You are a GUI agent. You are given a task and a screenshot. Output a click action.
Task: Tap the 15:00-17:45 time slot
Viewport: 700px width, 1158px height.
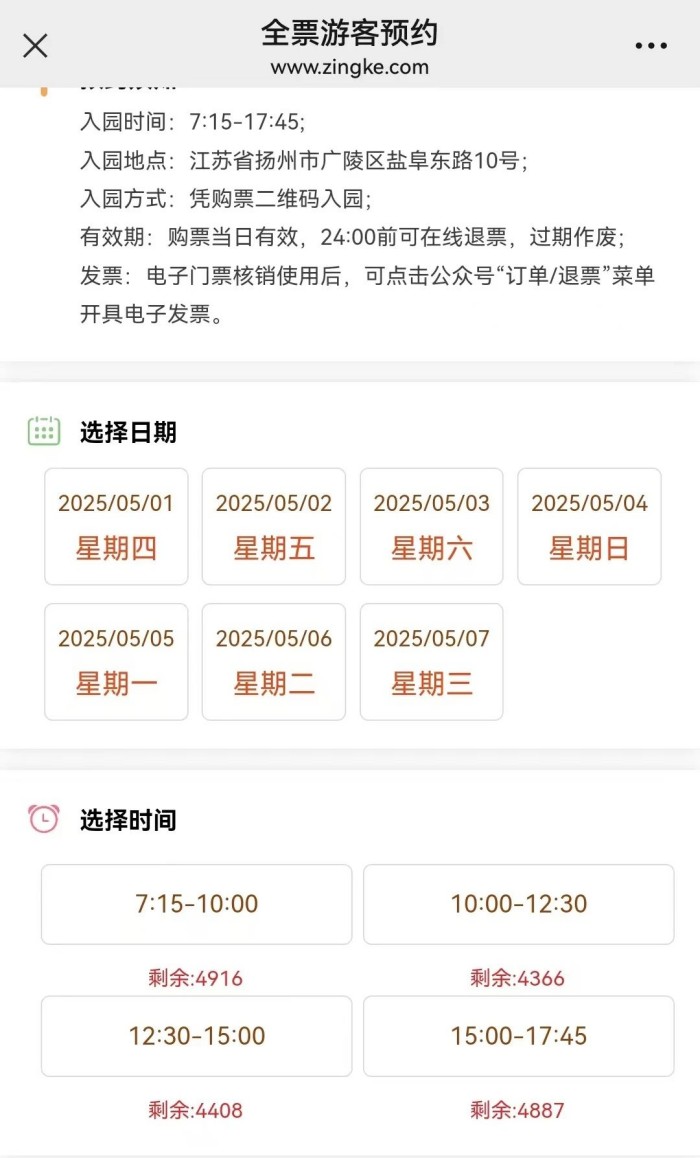click(x=519, y=1036)
